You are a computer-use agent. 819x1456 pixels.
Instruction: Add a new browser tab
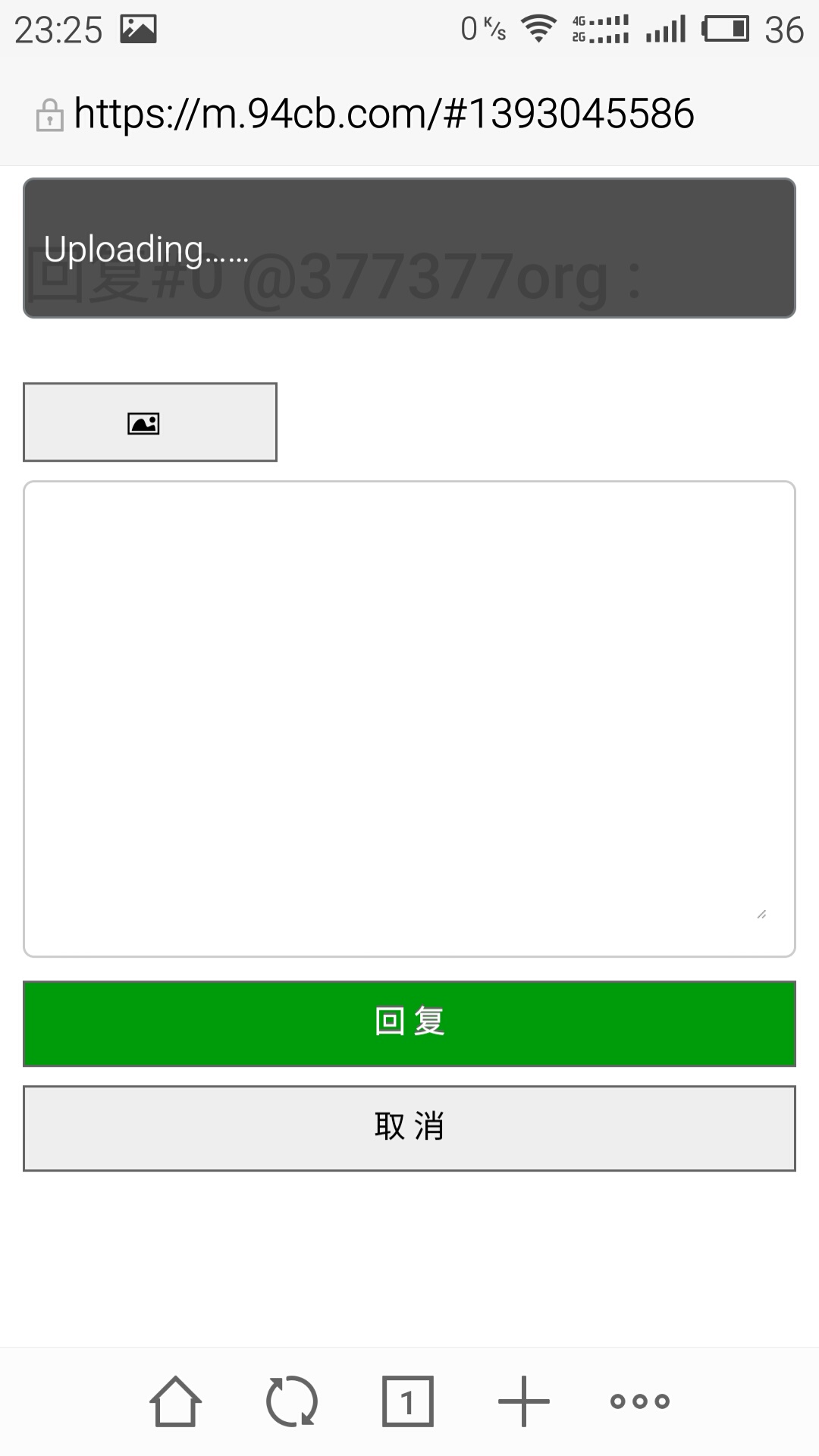point(524,1401)
